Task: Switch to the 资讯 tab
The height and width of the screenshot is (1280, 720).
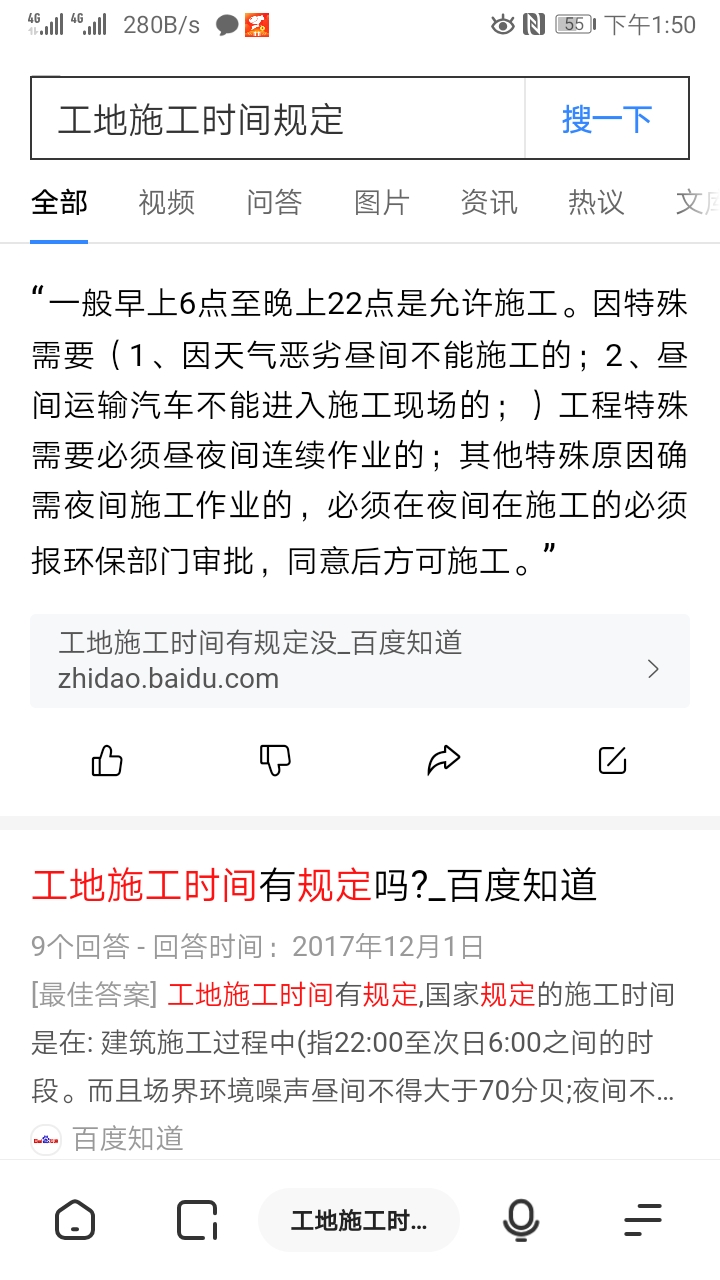Action: tap(489, 202)
